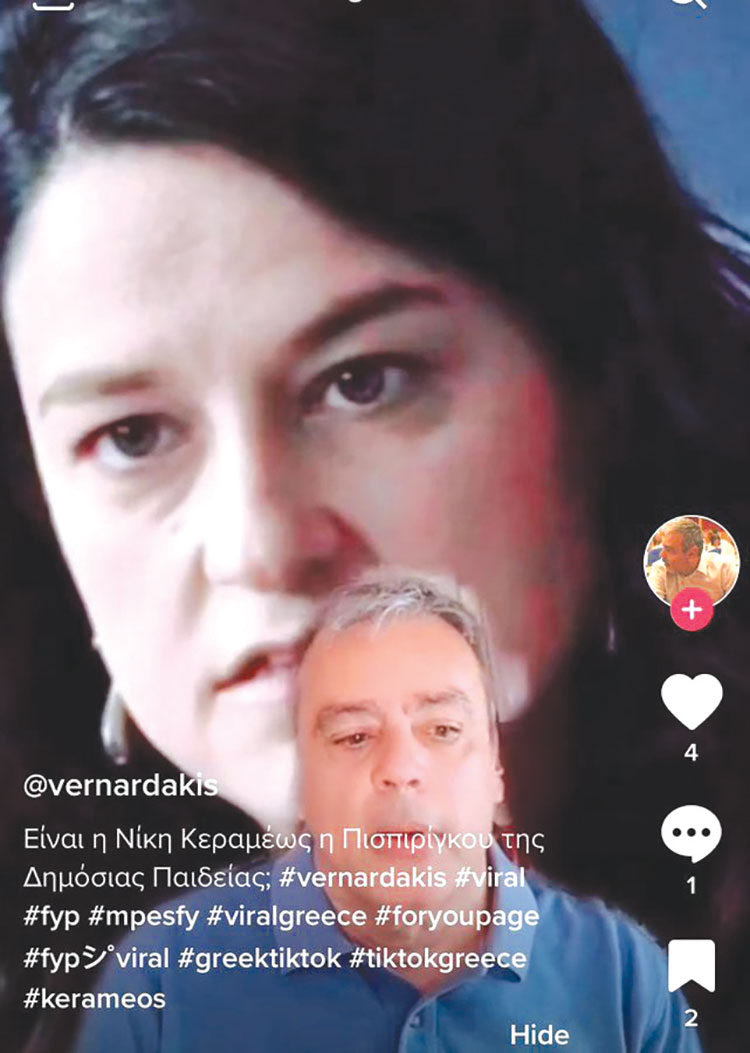Open the creator's profile picture

click(x=691, y=560)
